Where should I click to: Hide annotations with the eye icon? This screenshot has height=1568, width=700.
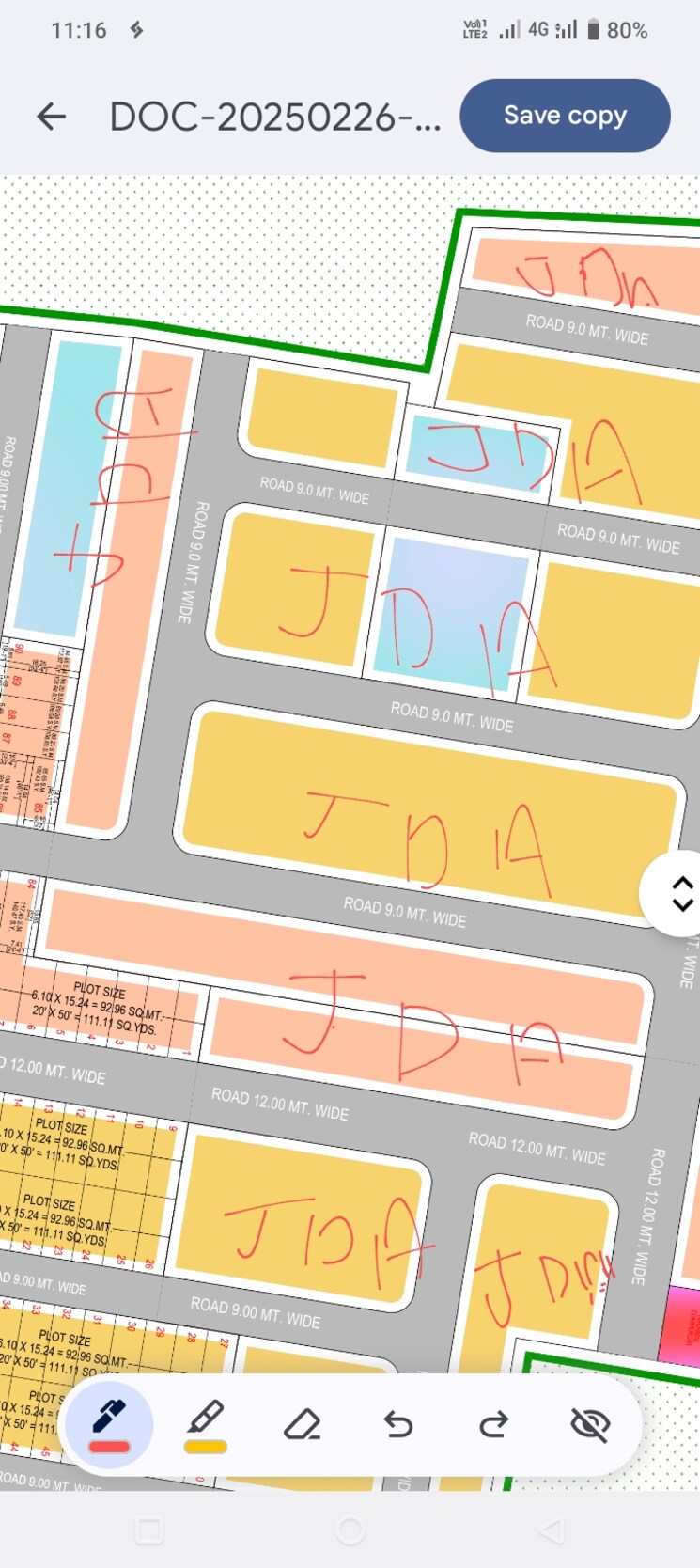[591, 1424]
